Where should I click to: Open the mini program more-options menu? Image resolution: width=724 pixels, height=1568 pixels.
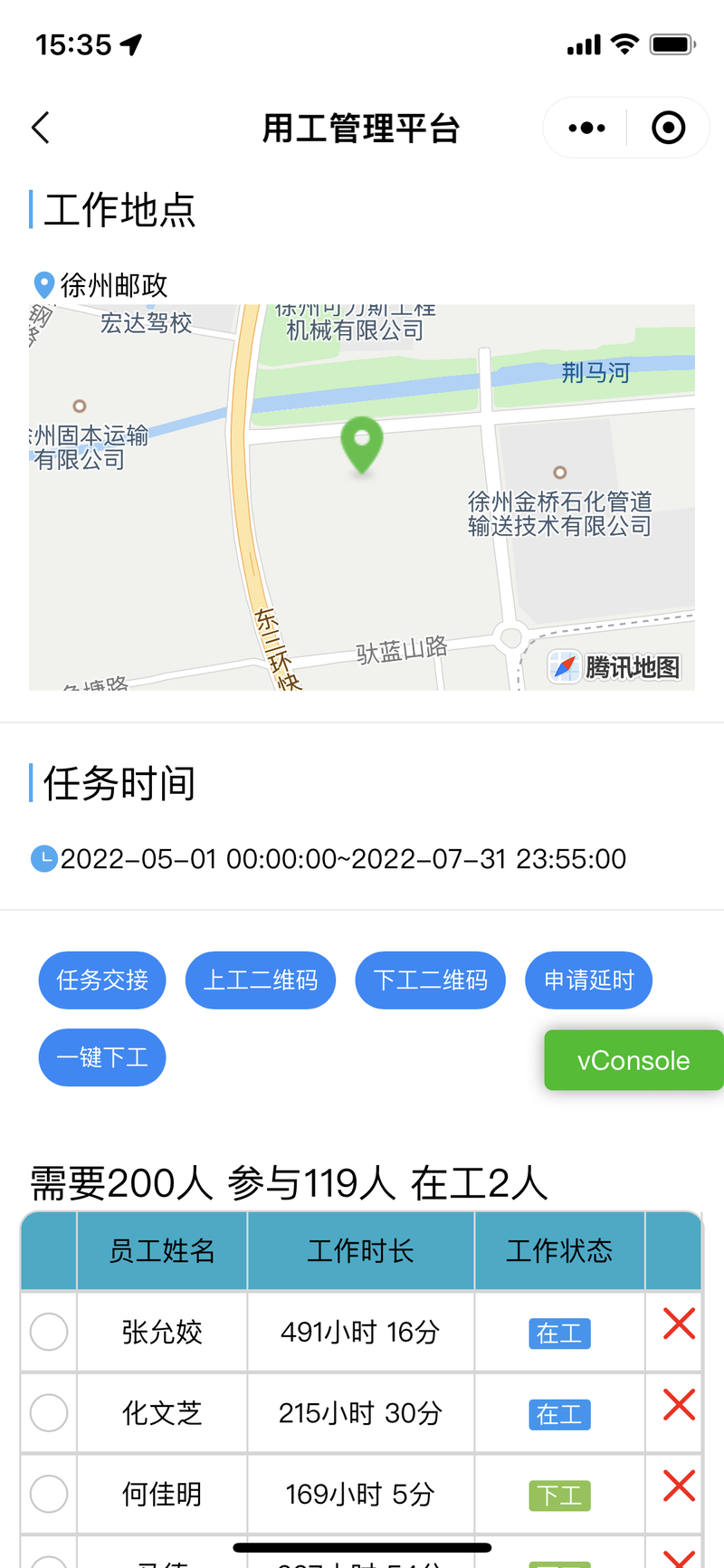pos(586,128)
